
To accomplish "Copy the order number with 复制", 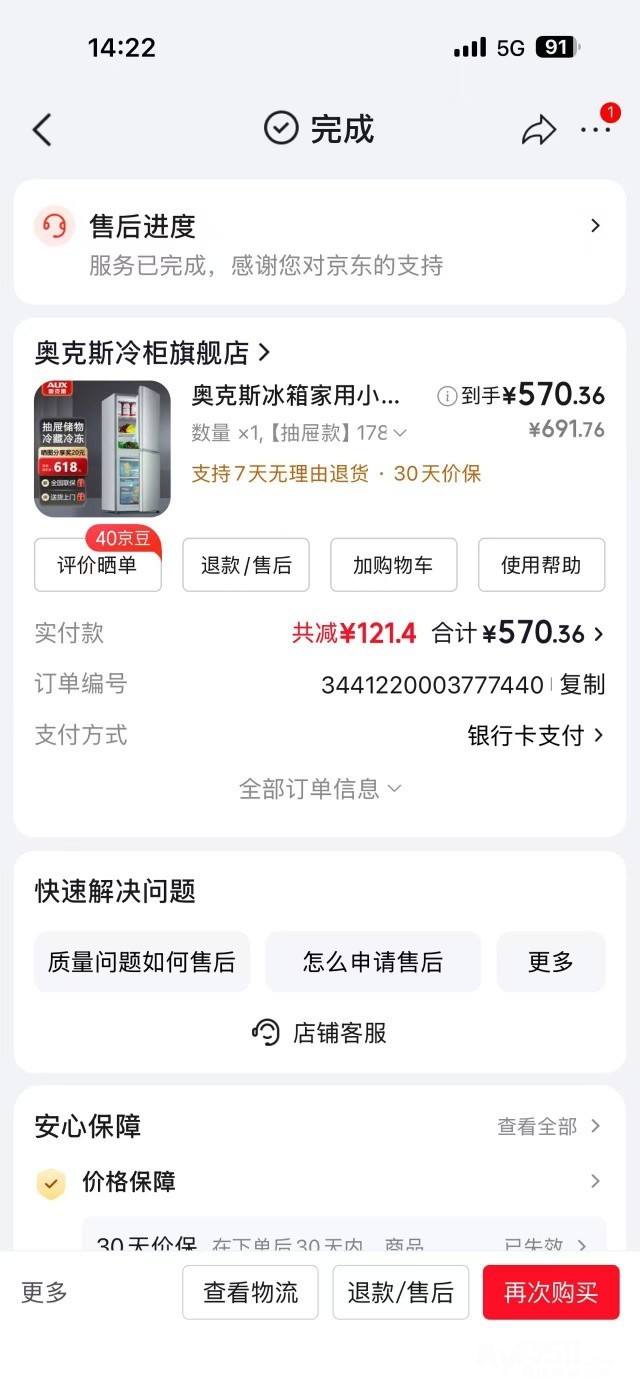I will coord(582,685).
